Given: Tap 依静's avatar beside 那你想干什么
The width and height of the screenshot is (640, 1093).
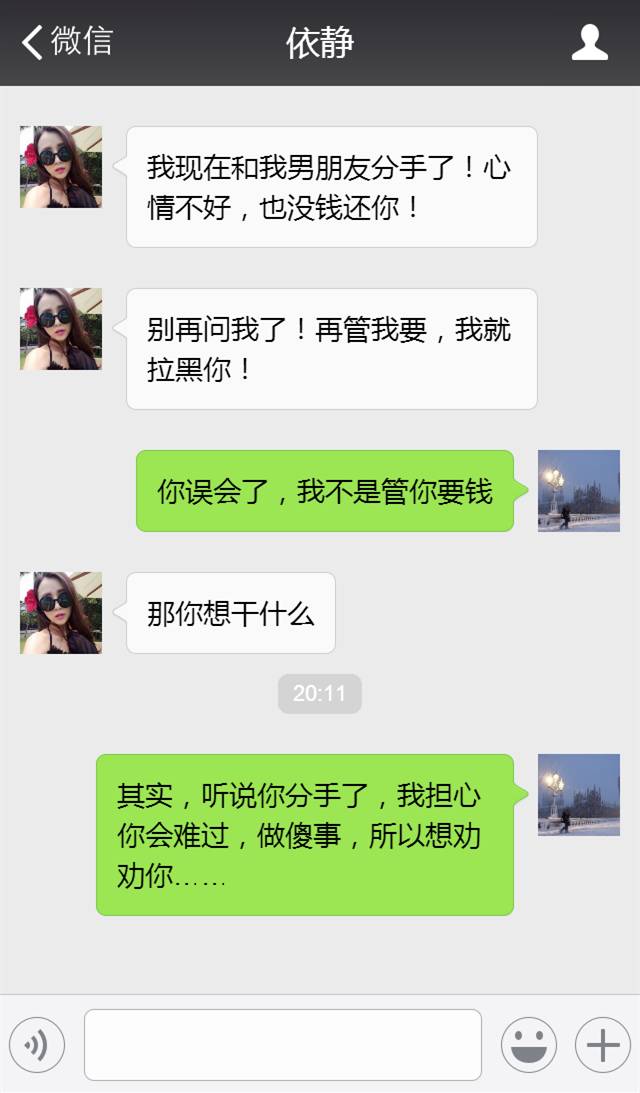Looking at the screenshot, I should click(x=61, y=613).
